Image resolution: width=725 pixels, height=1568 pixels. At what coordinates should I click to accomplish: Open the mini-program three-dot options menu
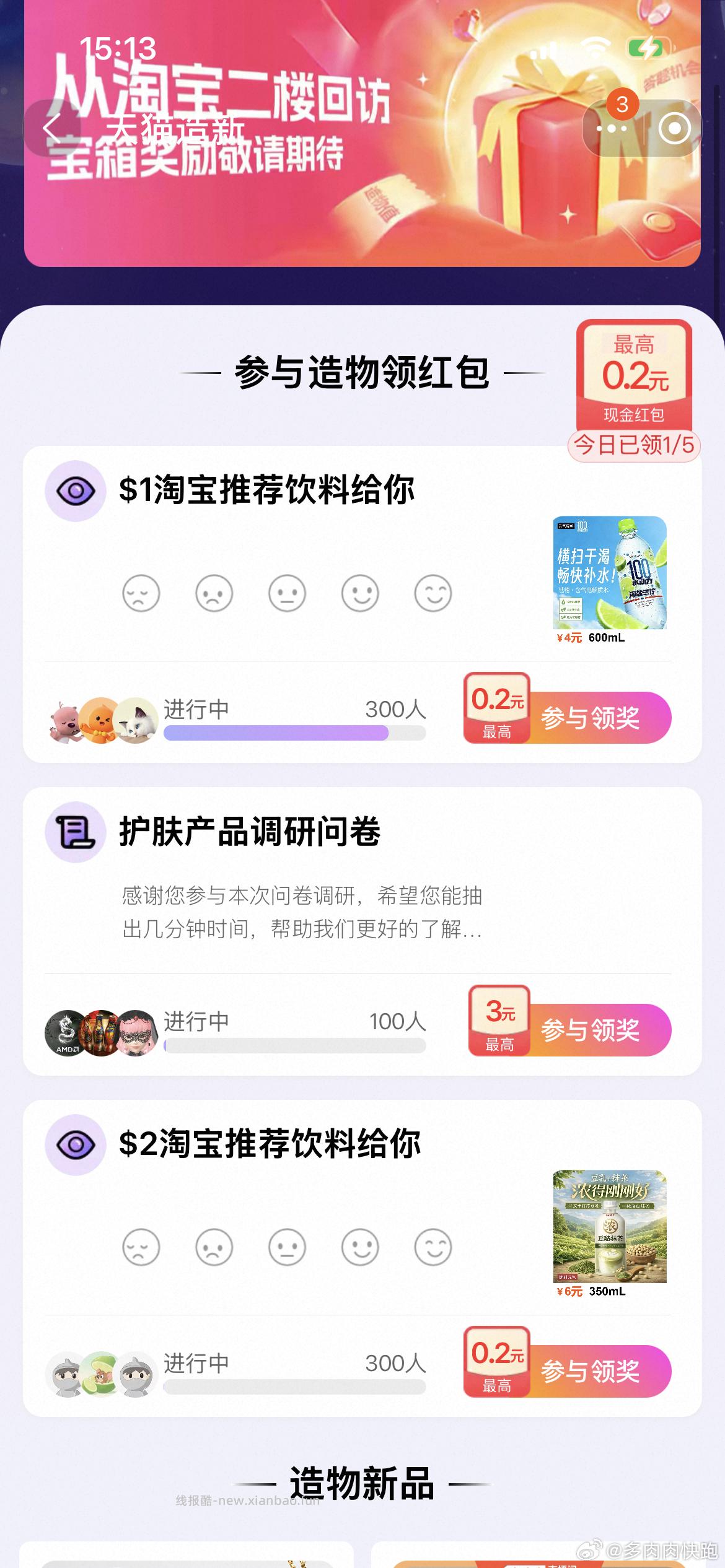612,127
